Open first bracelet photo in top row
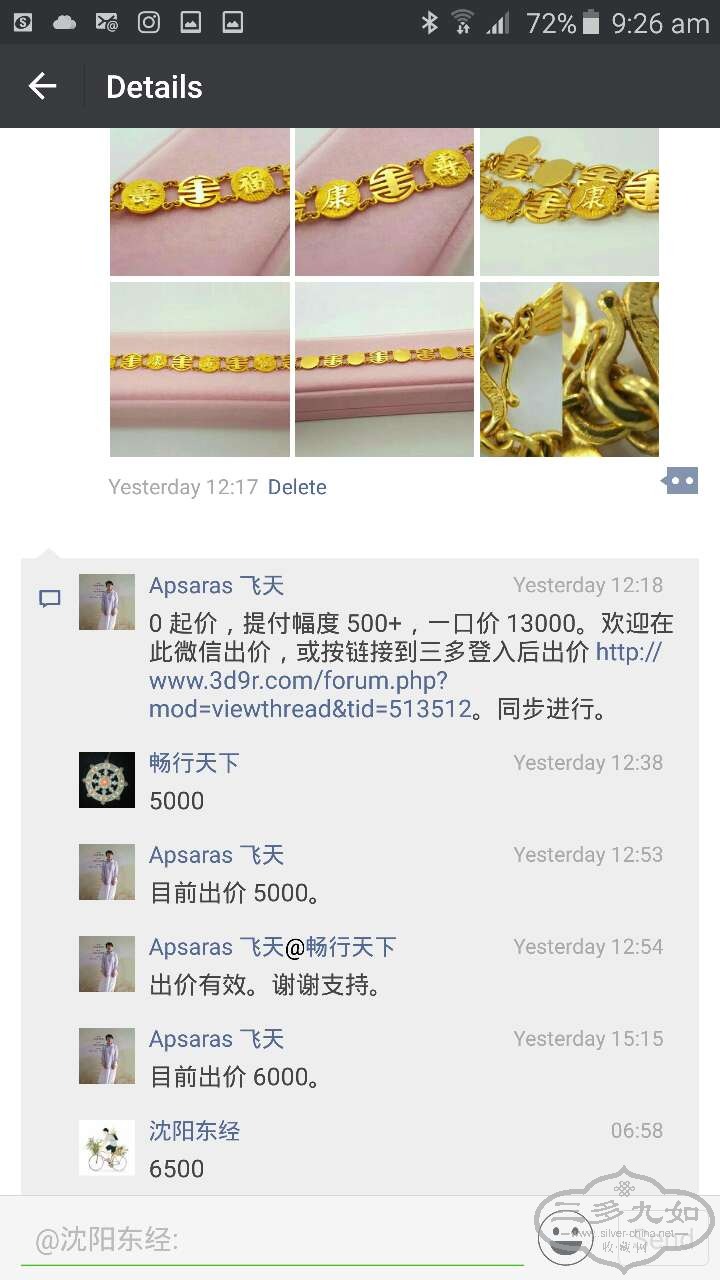 [199, 202]
